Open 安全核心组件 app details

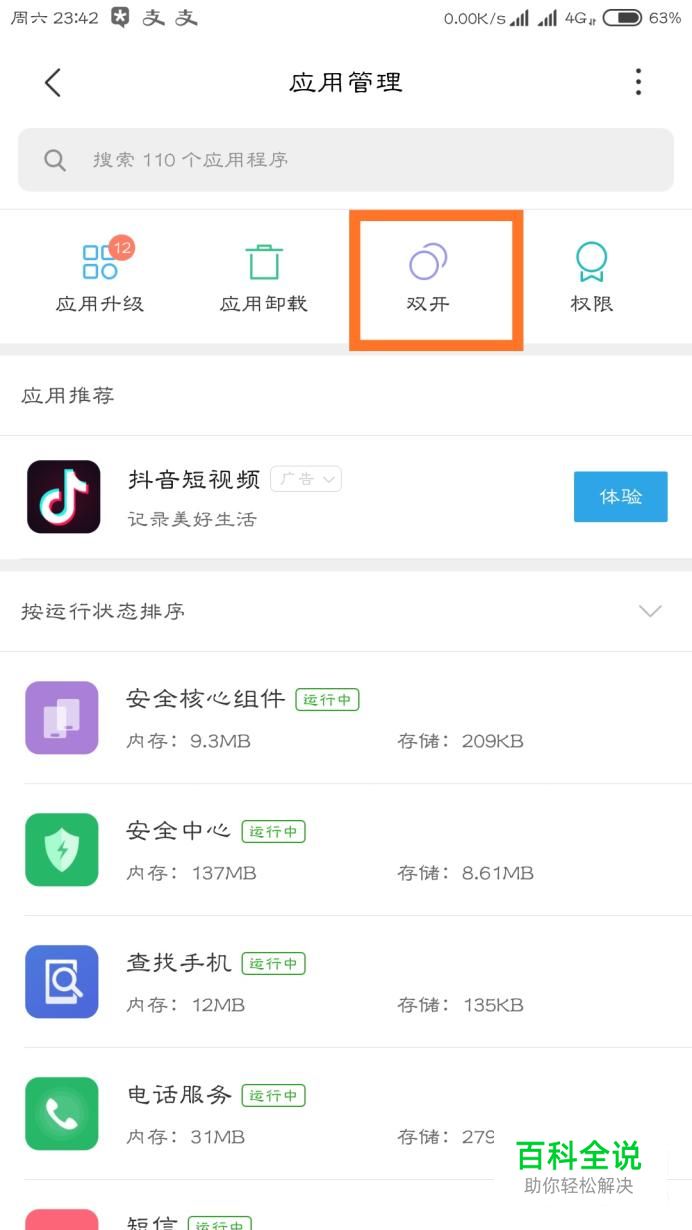tap(346, 718)
